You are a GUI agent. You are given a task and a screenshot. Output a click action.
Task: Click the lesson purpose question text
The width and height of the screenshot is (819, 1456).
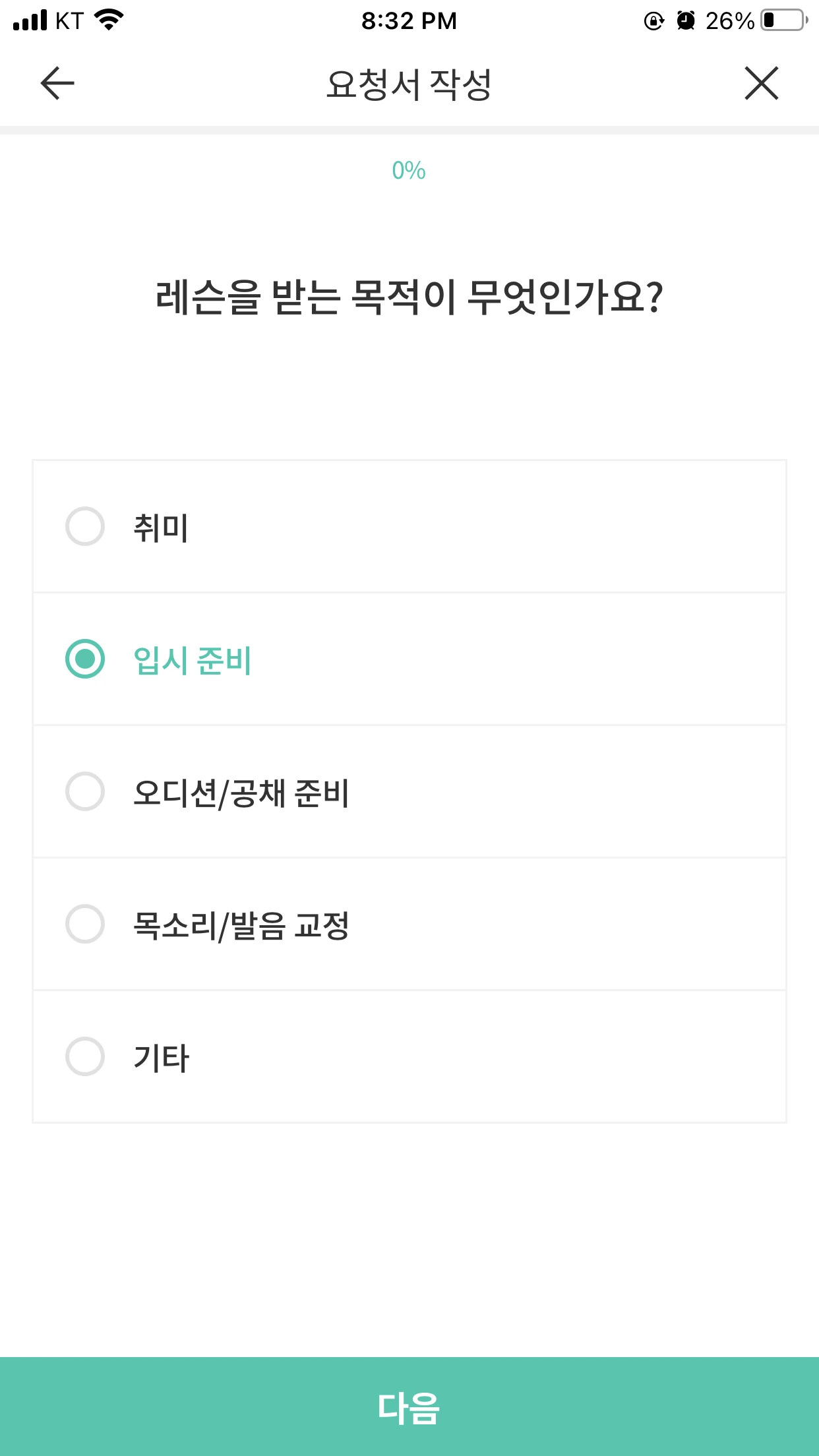click(409, 296)
